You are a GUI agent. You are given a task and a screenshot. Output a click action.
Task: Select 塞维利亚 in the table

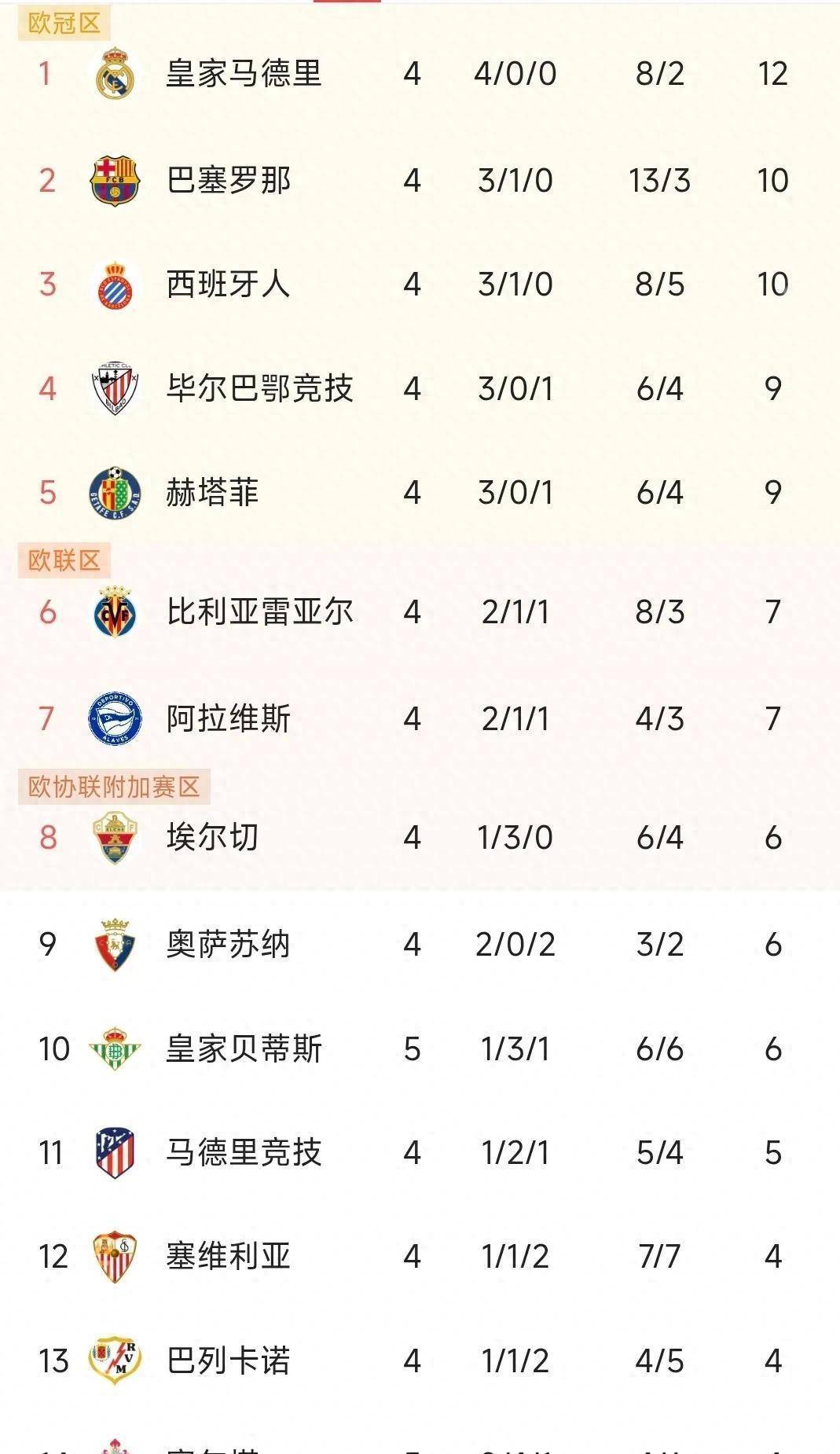point(228,1257)
